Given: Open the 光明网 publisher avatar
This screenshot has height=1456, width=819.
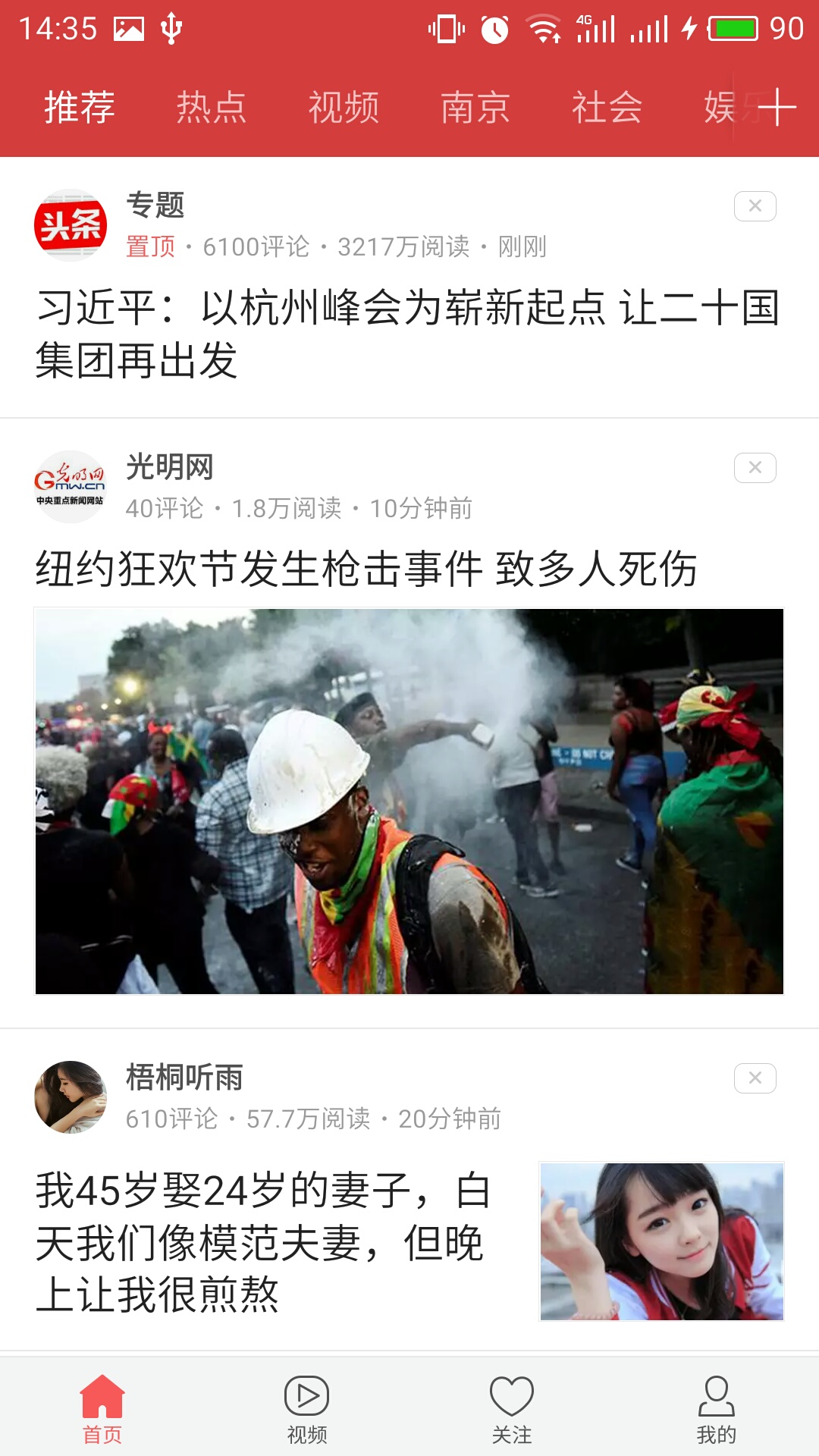Looking at the screenshot, I should 71,487.
